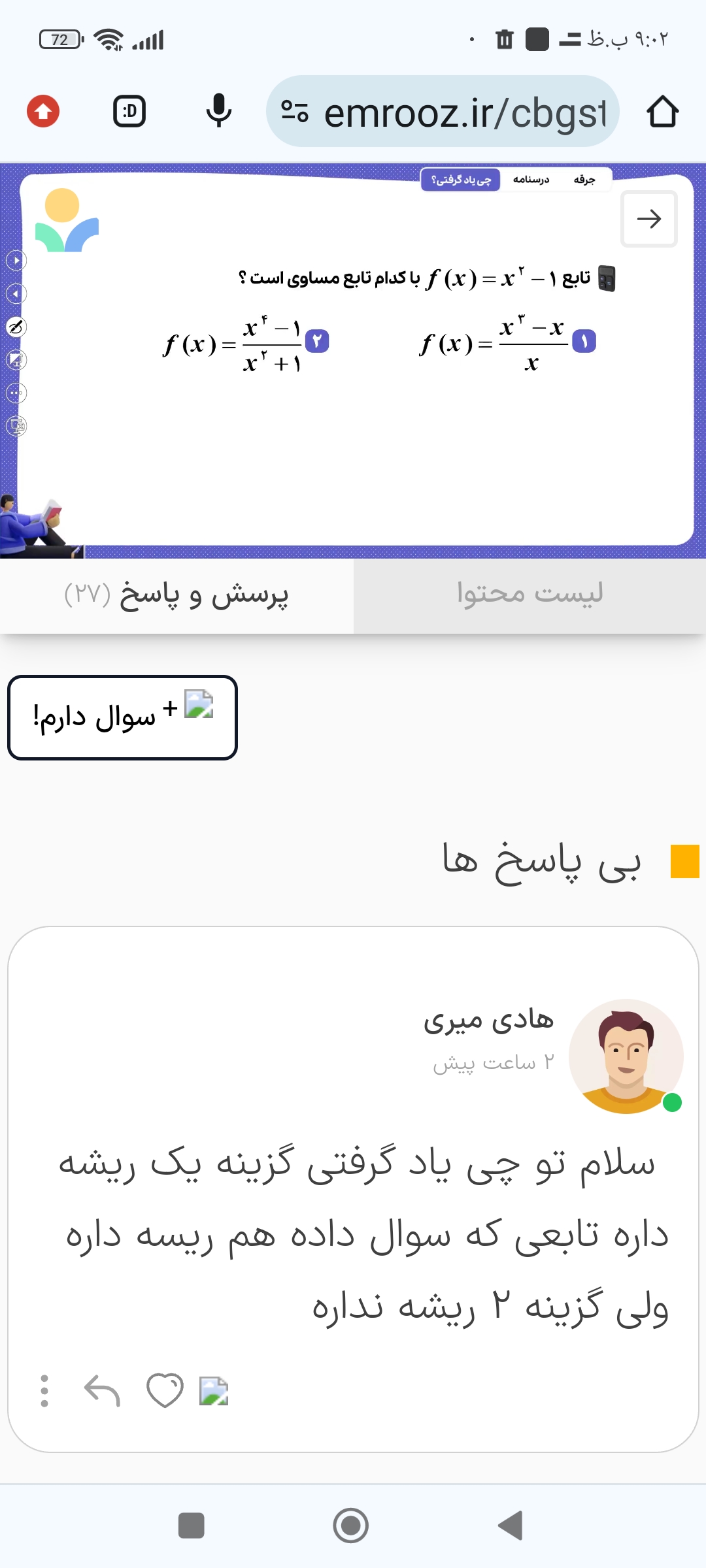Start voice search with the microphone
This screenshot has height=1568, width=706.
pyautogui.click(x=218, y=111)
